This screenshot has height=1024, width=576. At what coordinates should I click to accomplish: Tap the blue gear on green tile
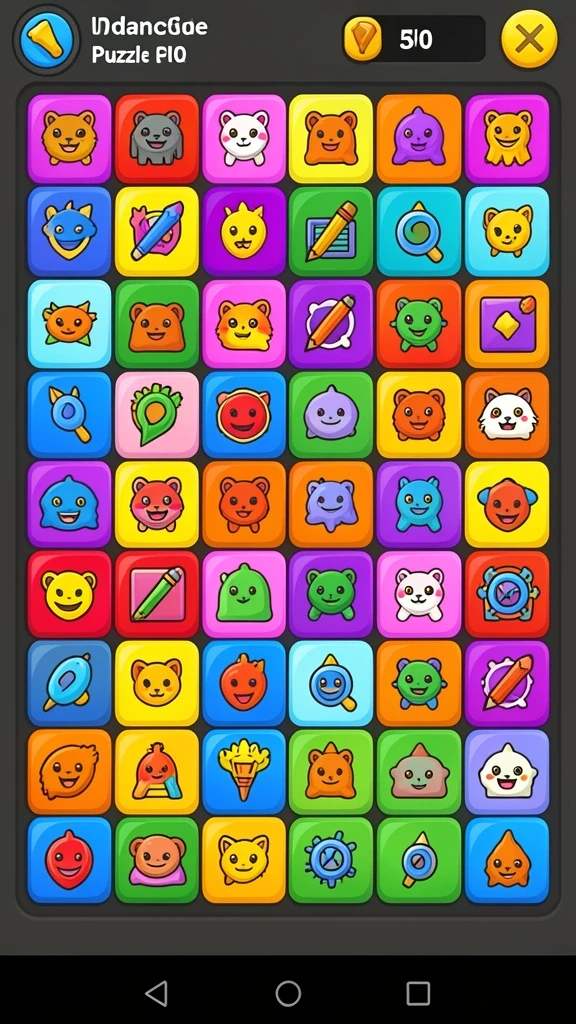[331, 861]
